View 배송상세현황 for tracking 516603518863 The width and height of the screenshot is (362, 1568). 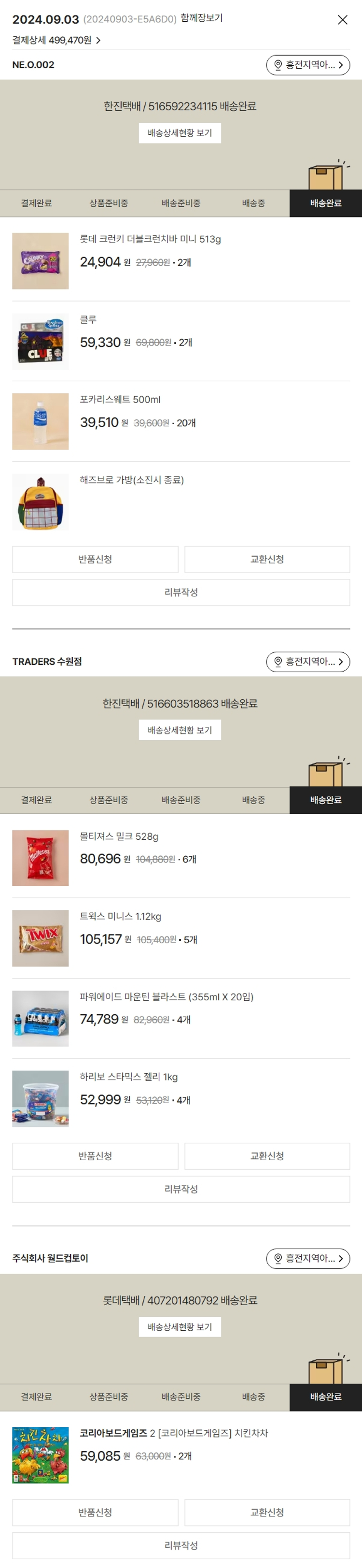(180, 731)
